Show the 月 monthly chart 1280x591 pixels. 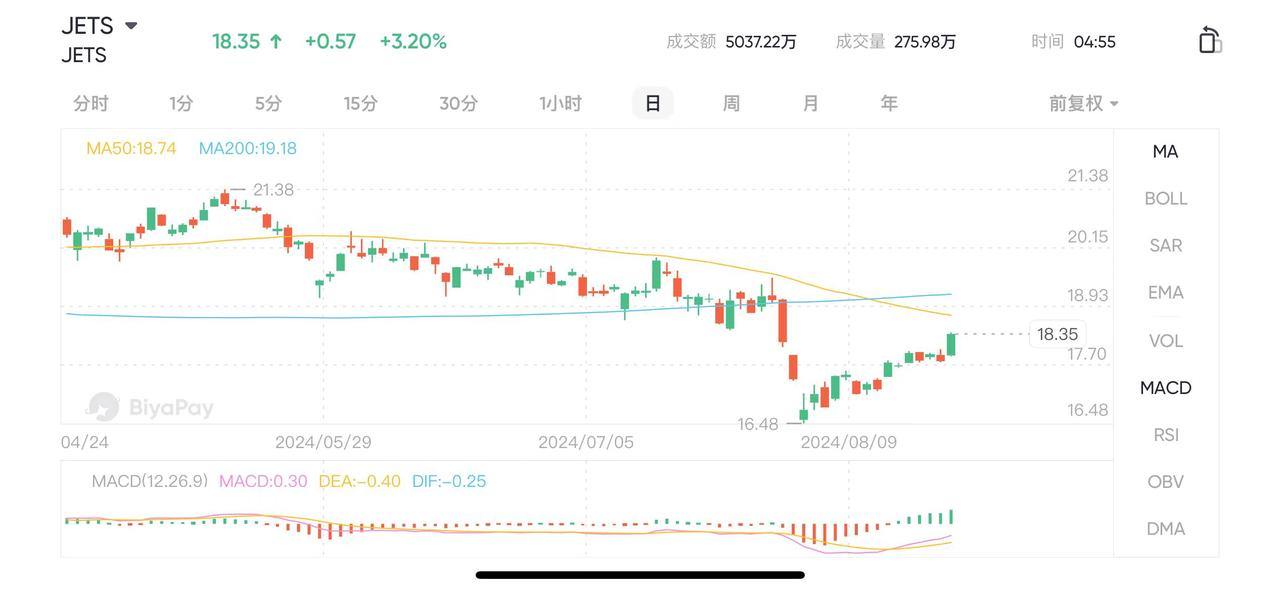coord(810,103)
